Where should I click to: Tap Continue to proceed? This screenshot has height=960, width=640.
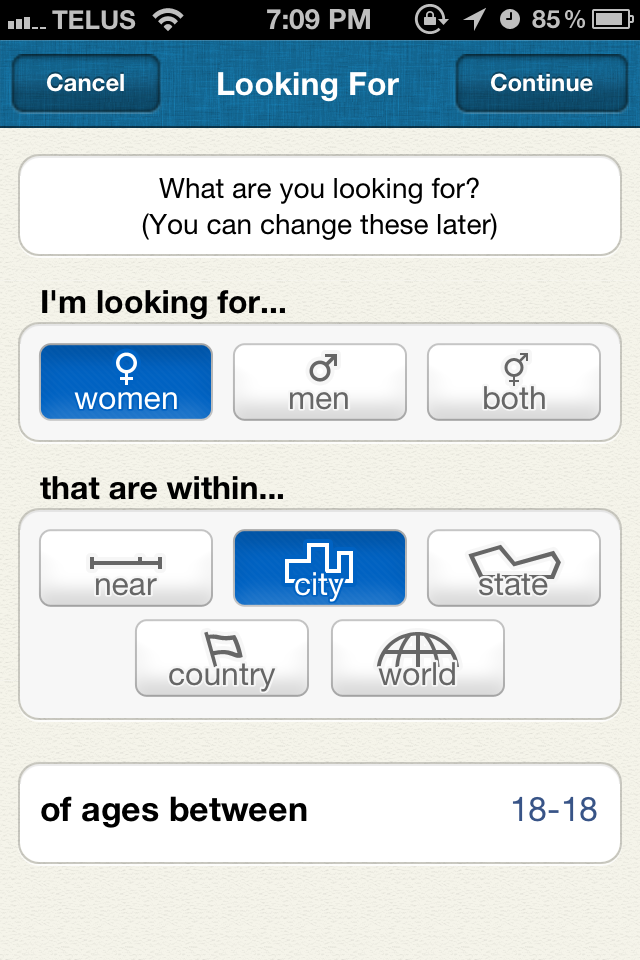(541, 83)
